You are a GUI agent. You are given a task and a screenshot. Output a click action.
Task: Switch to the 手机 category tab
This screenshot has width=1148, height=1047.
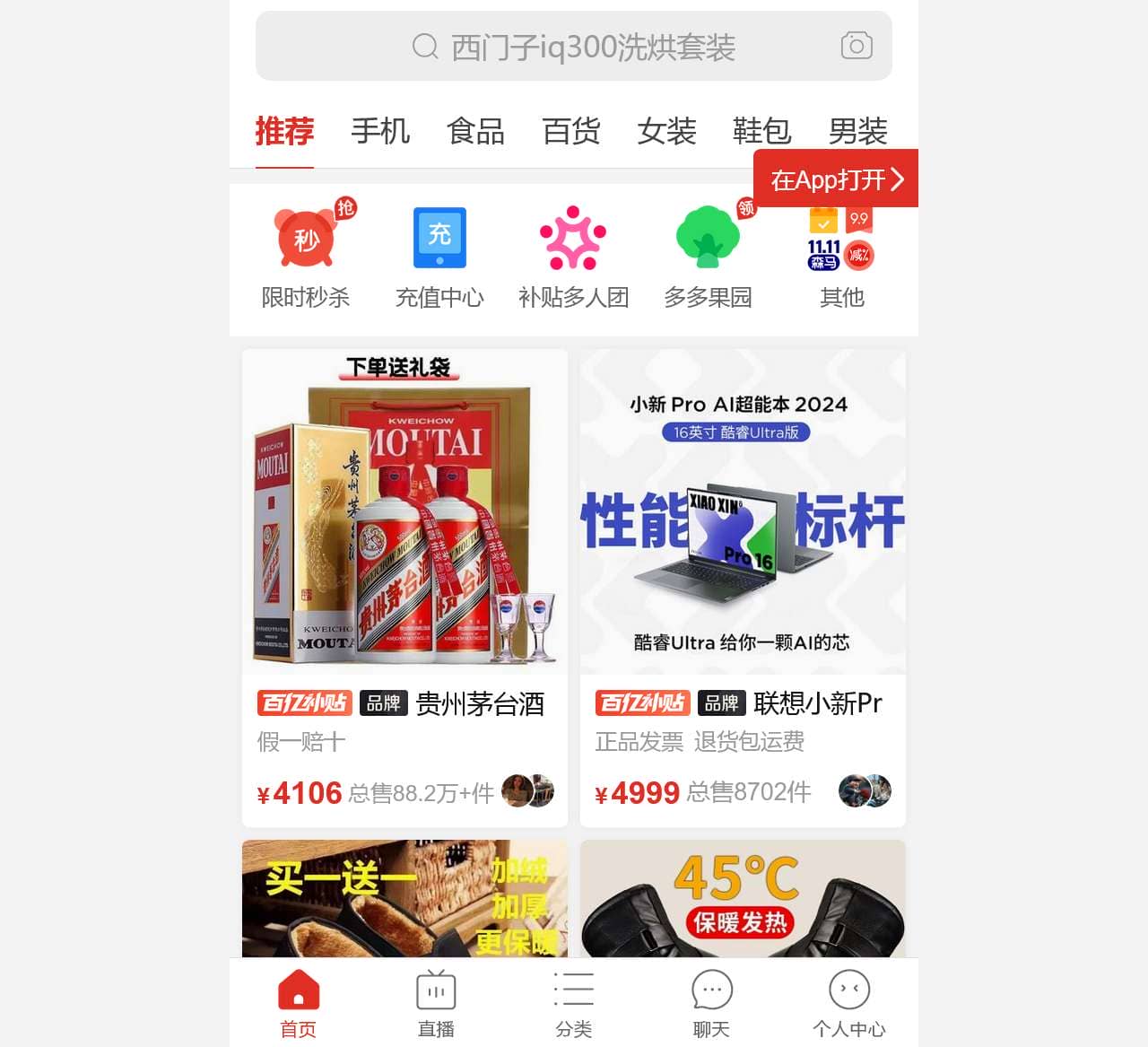point(380,132)
